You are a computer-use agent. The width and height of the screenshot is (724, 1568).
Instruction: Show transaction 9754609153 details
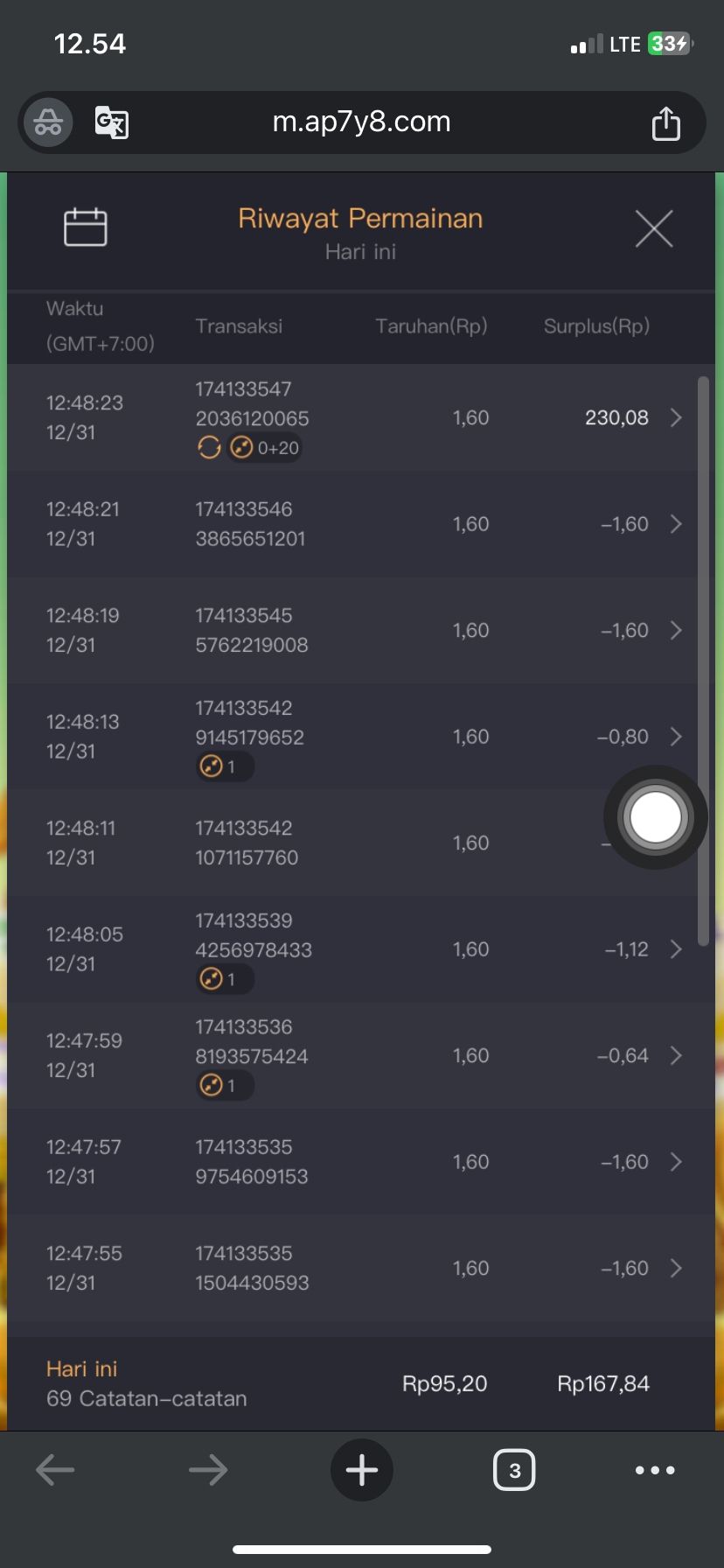(x=675, y=1162)
